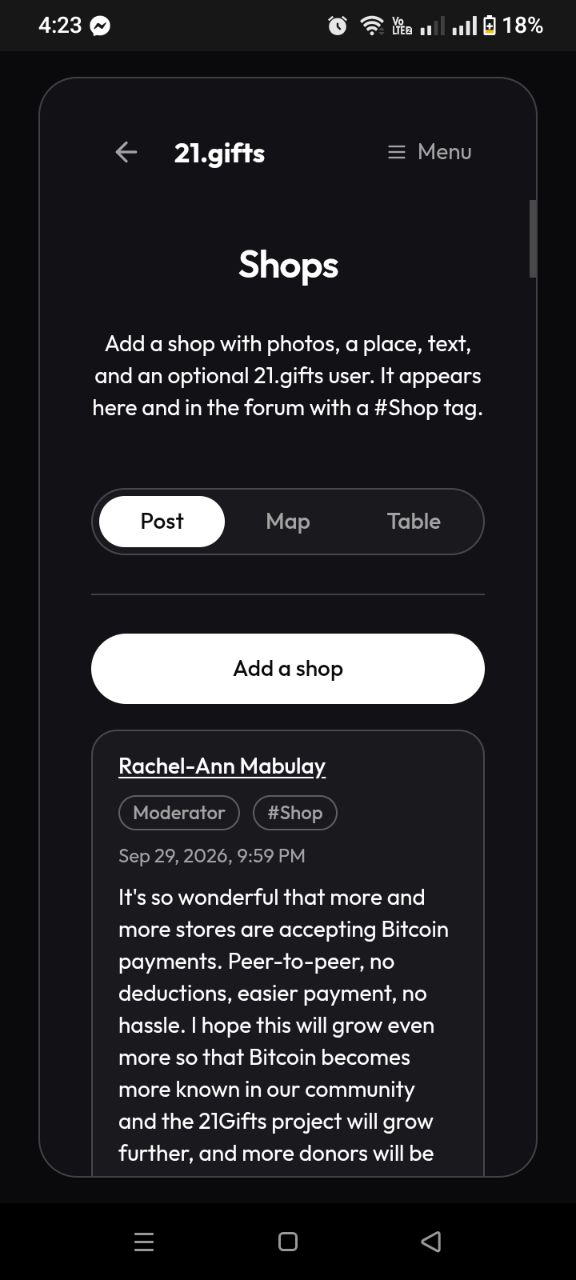Go back using the arrow beside 21.gifts
This screenshot has width=576, height=1280.
[126, 152]
